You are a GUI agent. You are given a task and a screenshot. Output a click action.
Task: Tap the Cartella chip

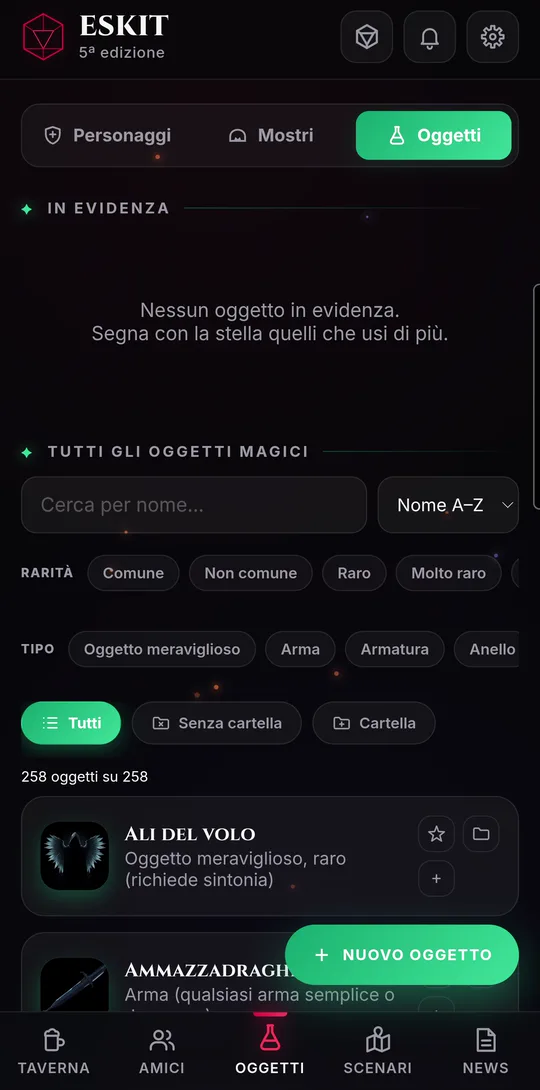coord(374,723)
